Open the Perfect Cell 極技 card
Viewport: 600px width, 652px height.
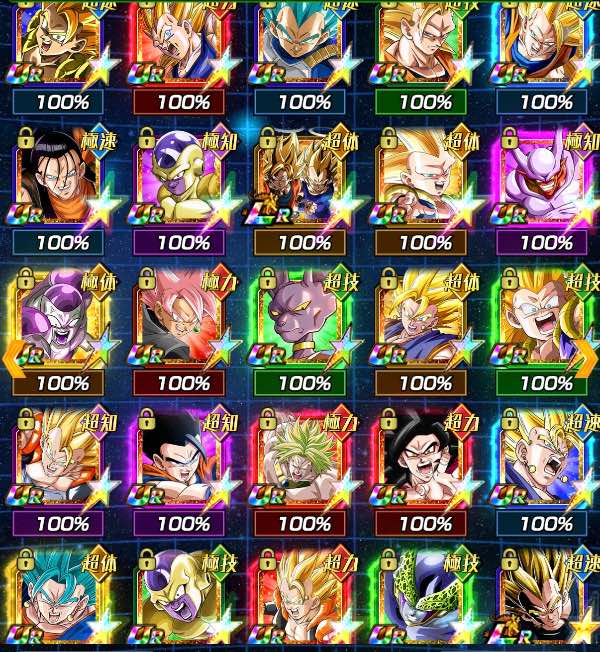tap(425, 598)
